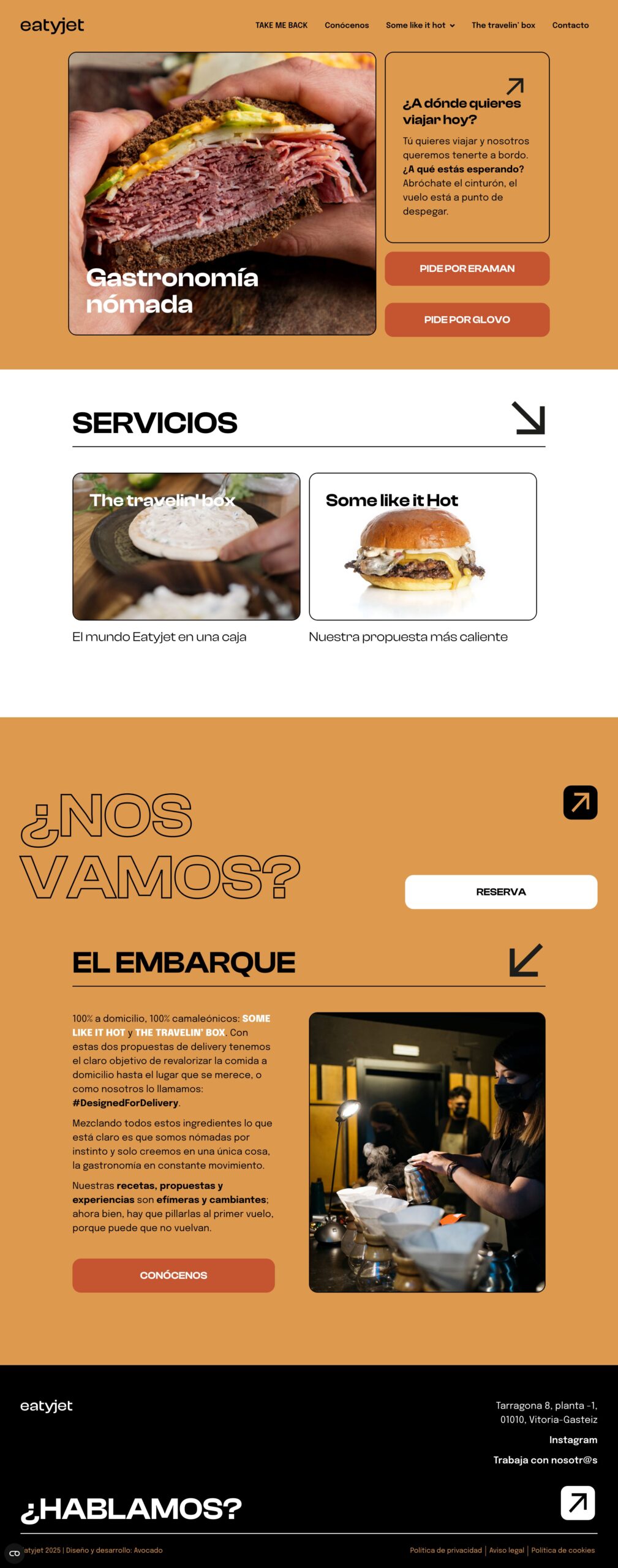
Task: Tap the PIDE POR ERAMAN button
Action: (x=467, y=268)
